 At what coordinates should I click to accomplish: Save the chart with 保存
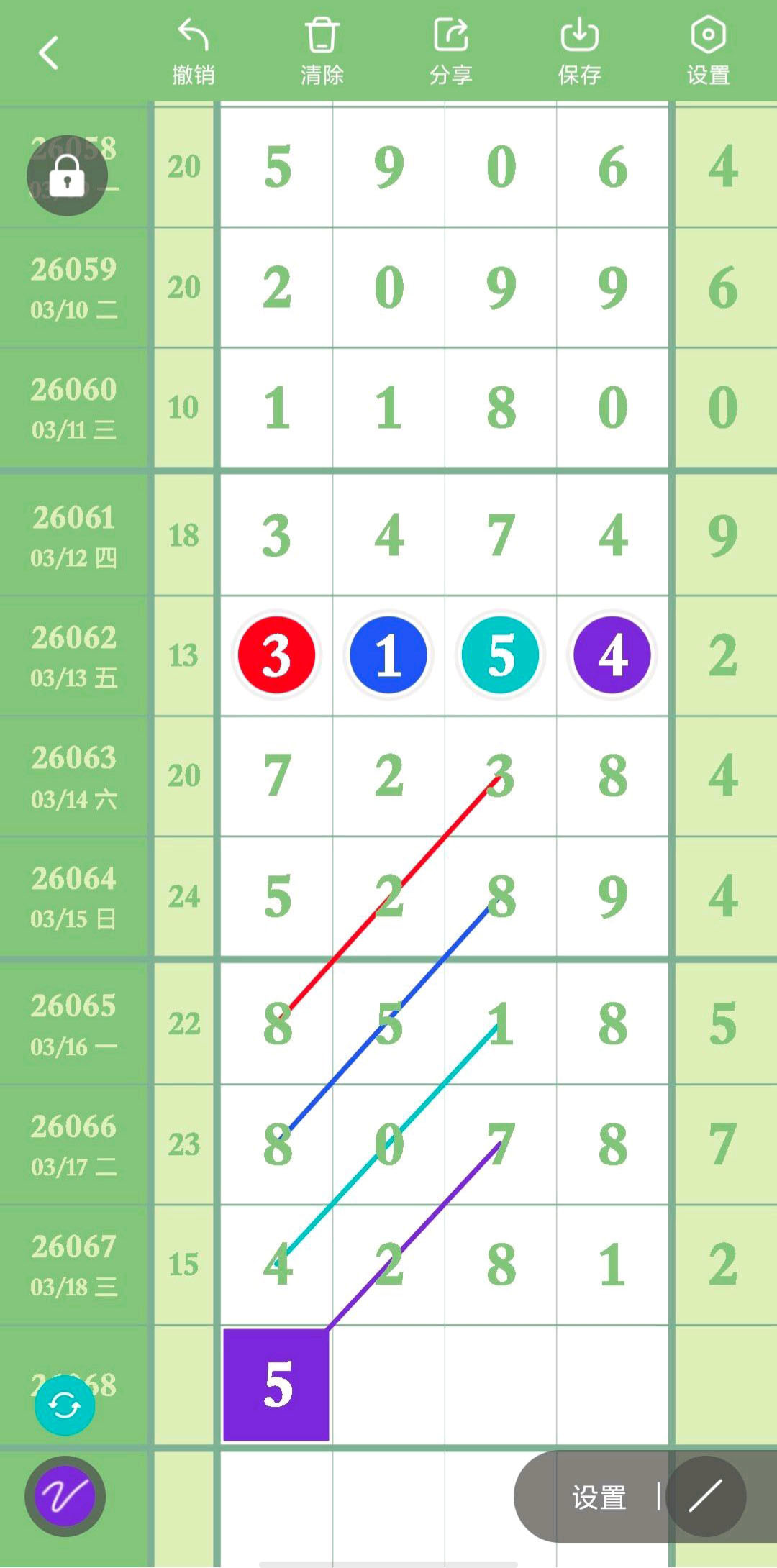(x=579, y=52)
